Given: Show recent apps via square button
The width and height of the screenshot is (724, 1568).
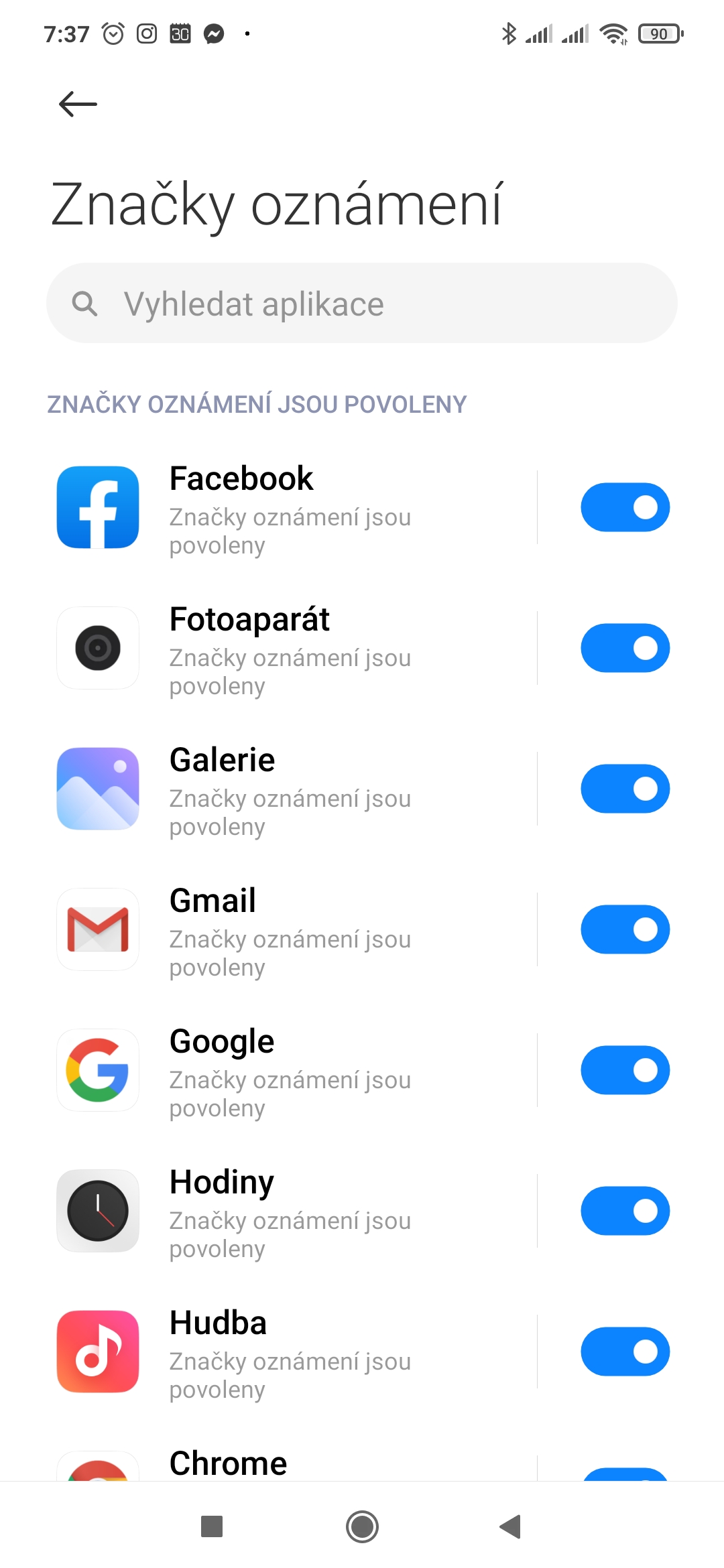Looking at the screenshot, I should pos(212,1527).
